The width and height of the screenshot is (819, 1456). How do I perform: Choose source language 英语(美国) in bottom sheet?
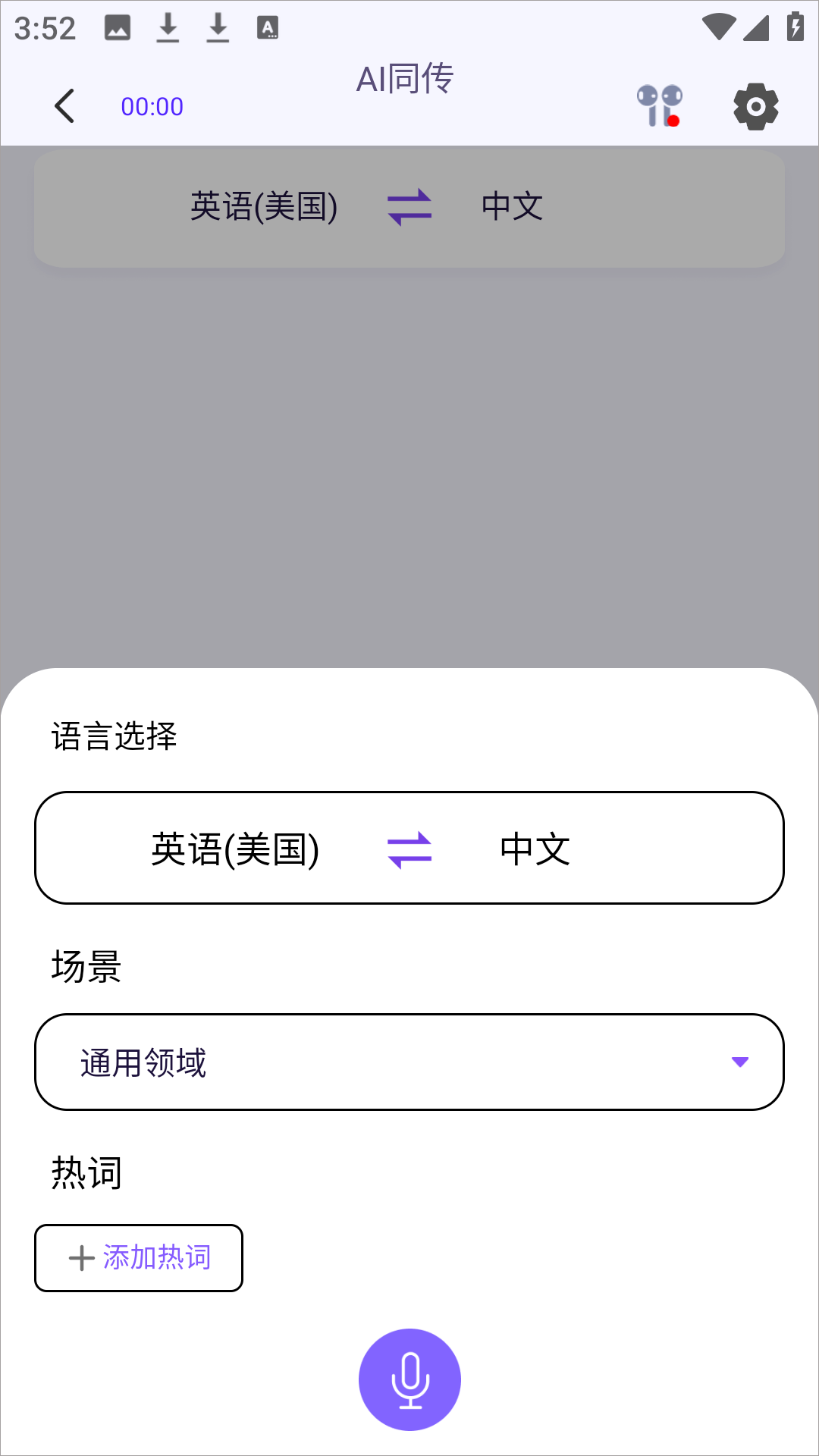pyautogui.click(x=235, y=849)
